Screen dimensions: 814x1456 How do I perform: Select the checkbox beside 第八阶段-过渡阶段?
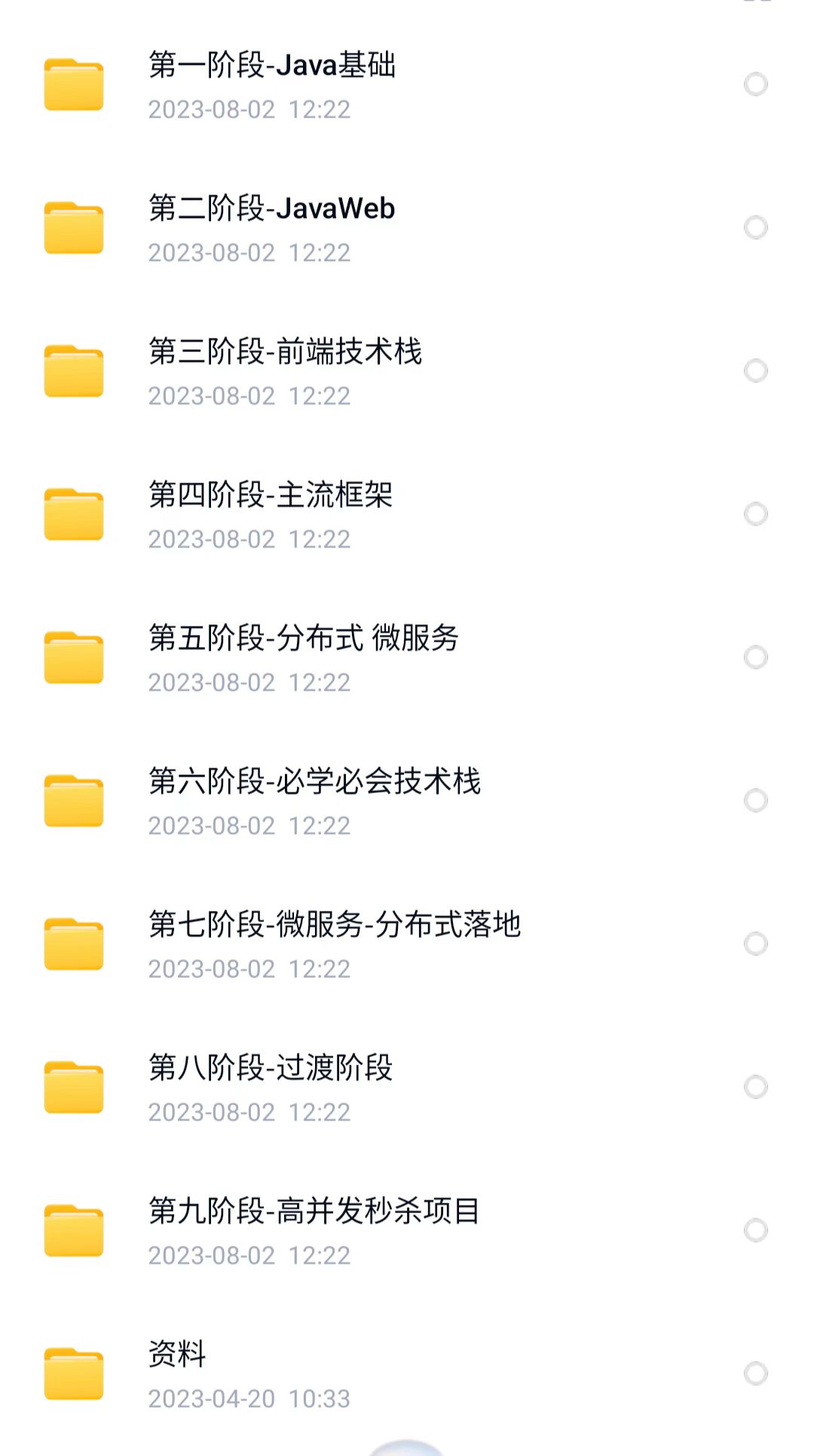pyautogui.click(x=756, y=1086)
